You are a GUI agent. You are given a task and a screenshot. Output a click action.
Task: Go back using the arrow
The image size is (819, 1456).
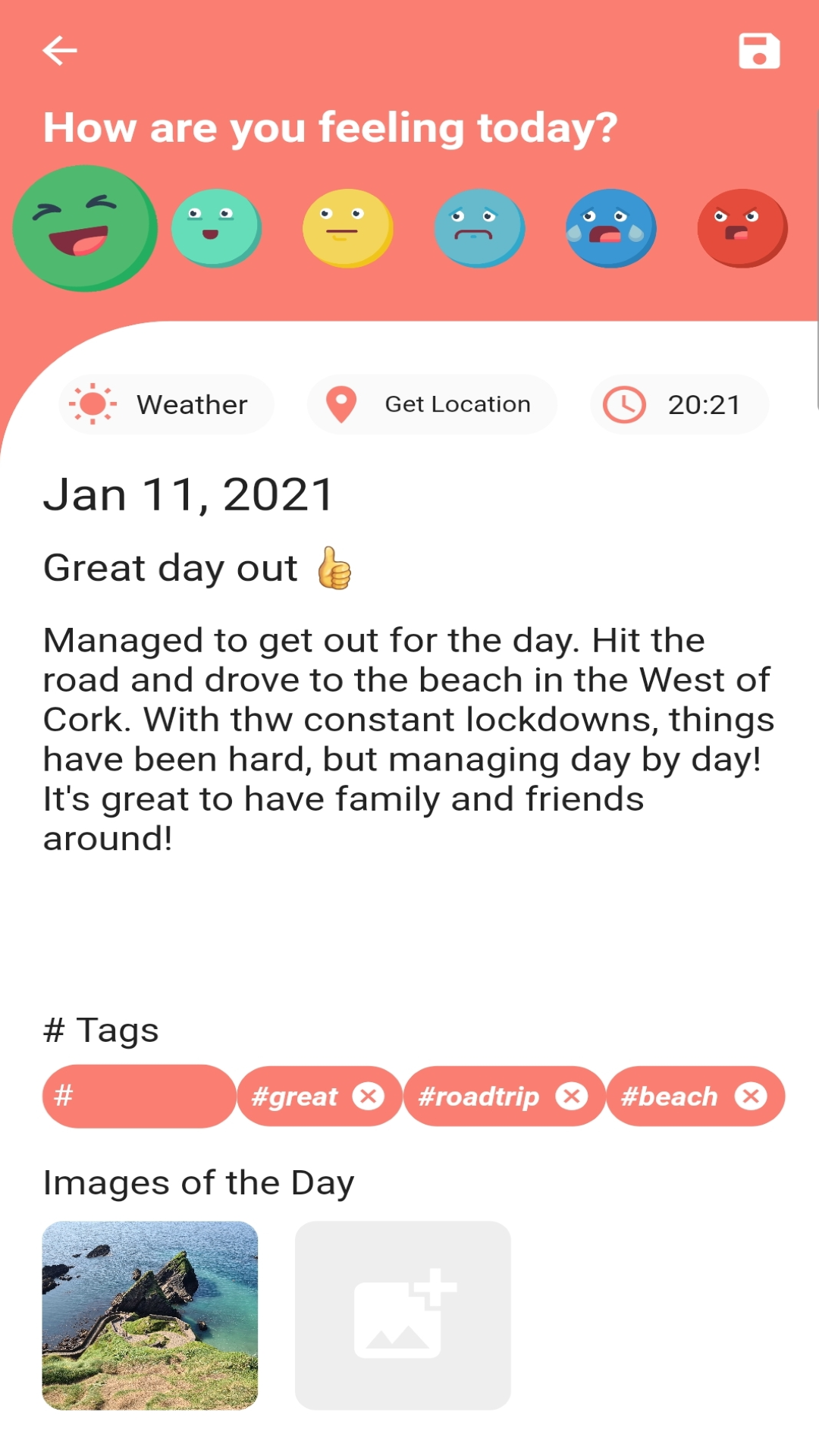pyautogui.click(x=60, y=51)
